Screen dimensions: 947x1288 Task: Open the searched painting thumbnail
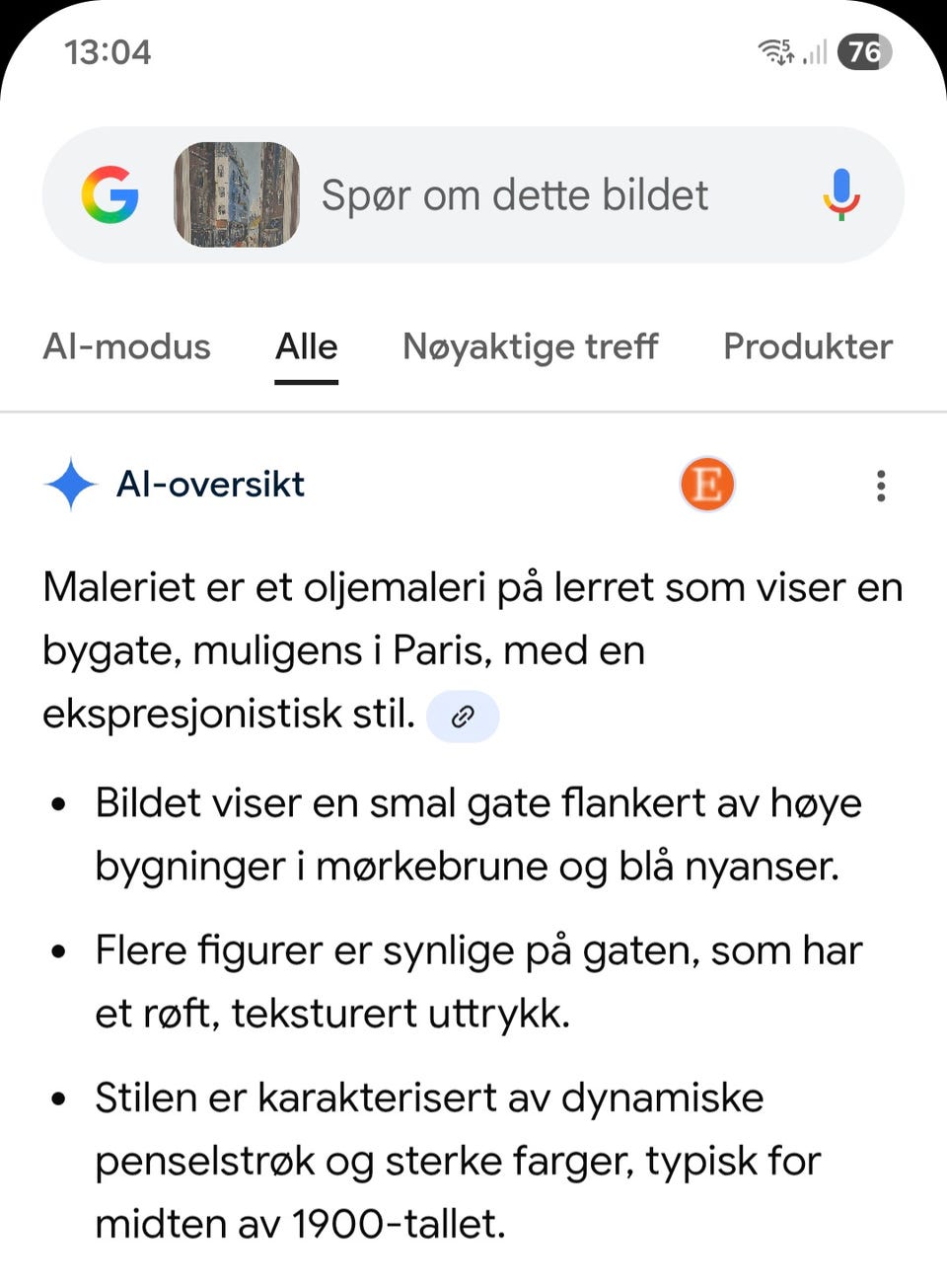coord(237,195)
